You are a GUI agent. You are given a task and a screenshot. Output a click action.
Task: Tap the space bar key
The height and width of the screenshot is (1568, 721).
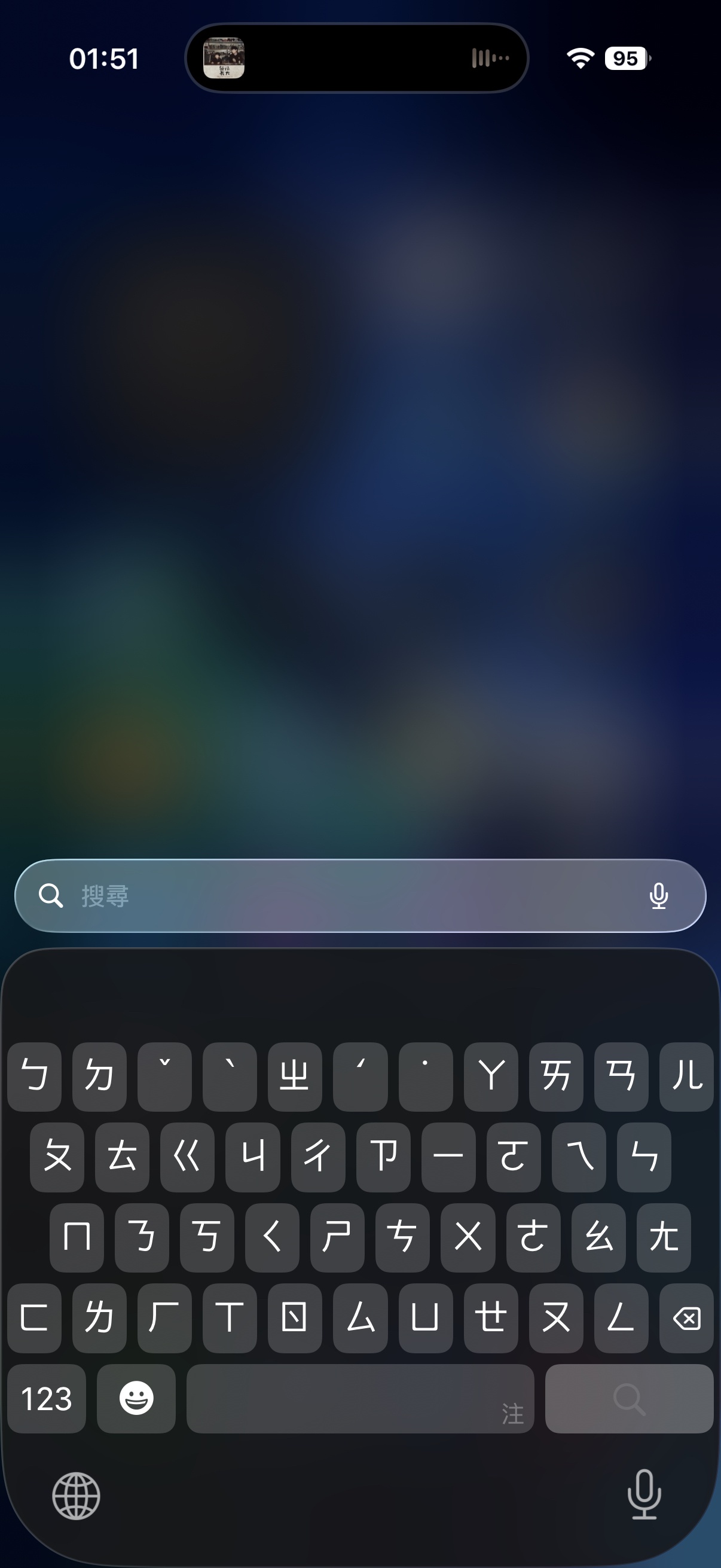[359, 1398]
